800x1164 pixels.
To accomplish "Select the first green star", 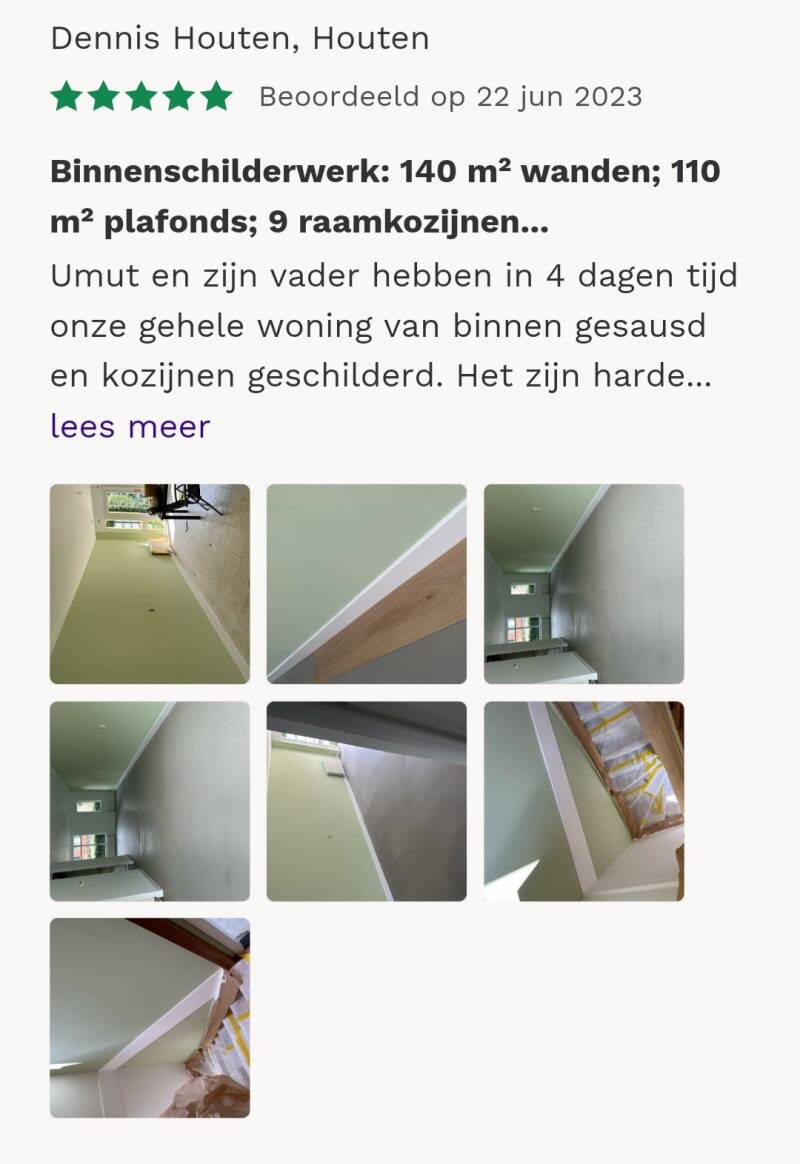I will (x=66, y=97).
